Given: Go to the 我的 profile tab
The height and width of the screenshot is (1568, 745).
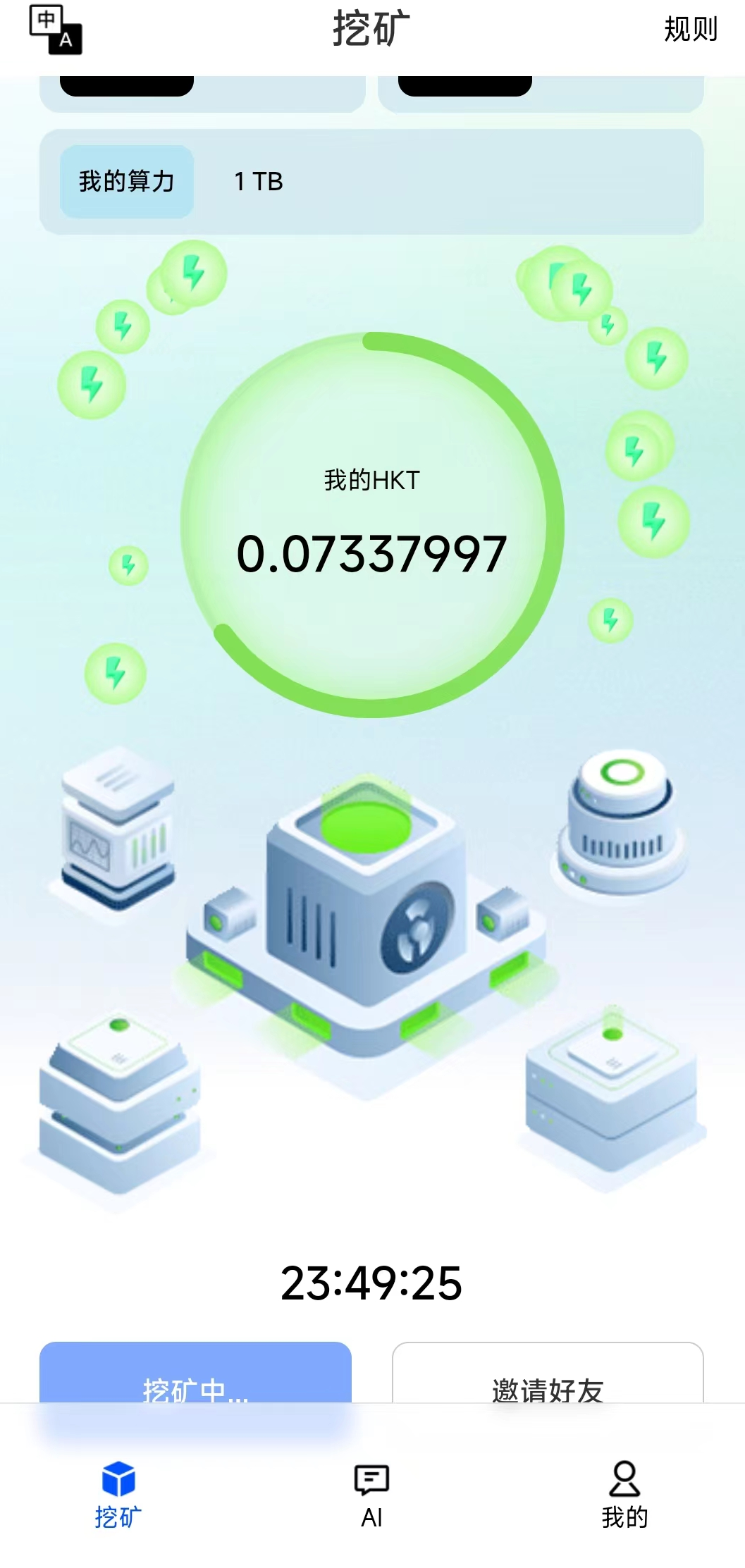Looking at the screenshot, I should 624,1493.
